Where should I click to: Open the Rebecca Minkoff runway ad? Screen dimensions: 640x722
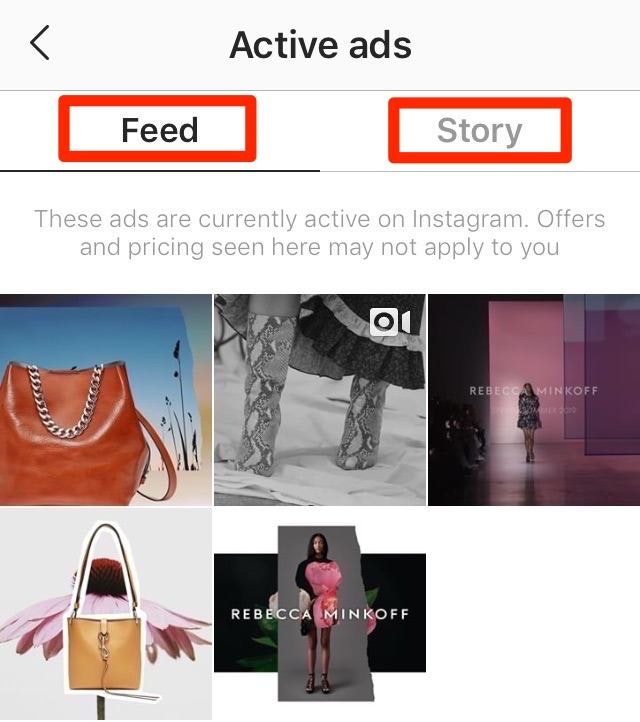click(x=534, y=399)
